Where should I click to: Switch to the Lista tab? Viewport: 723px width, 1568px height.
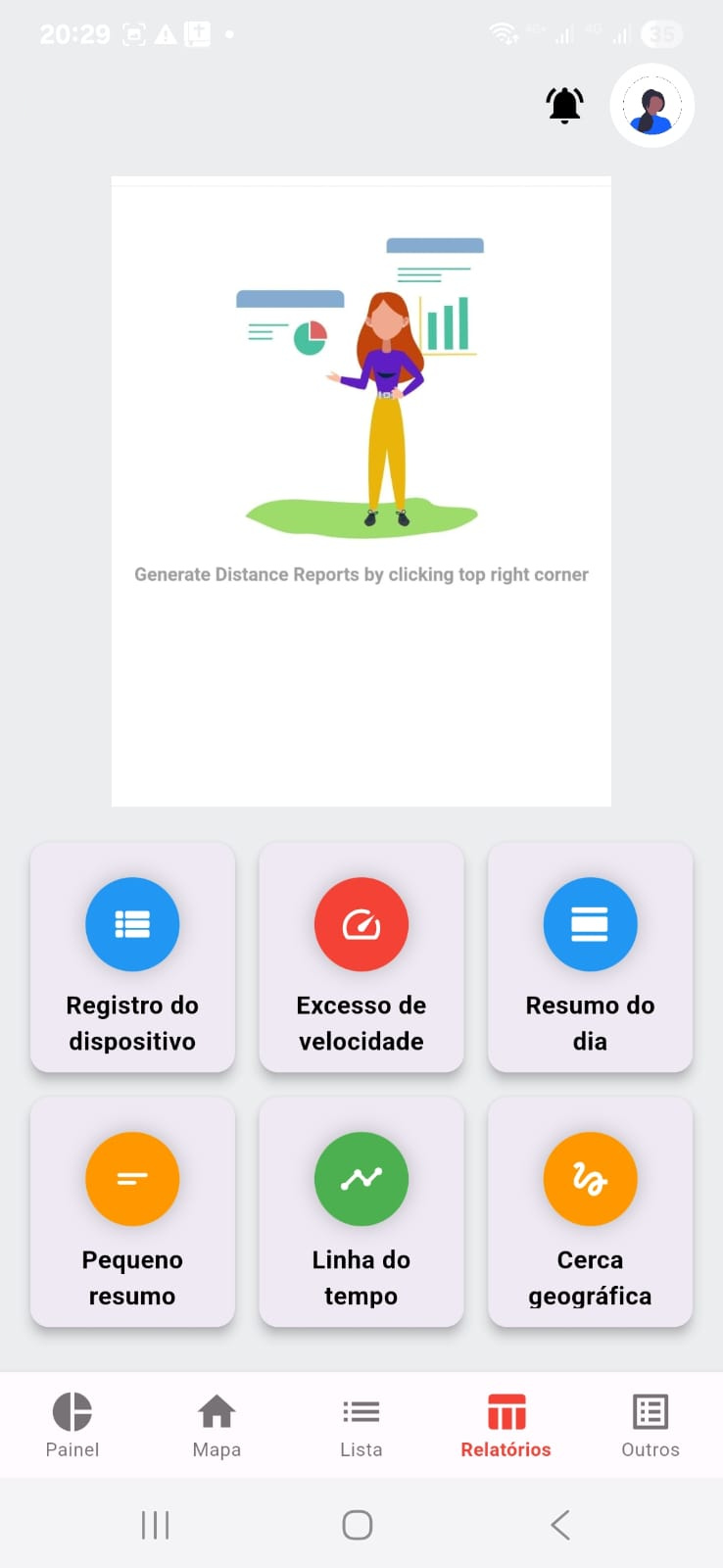tap(361, 1425)
